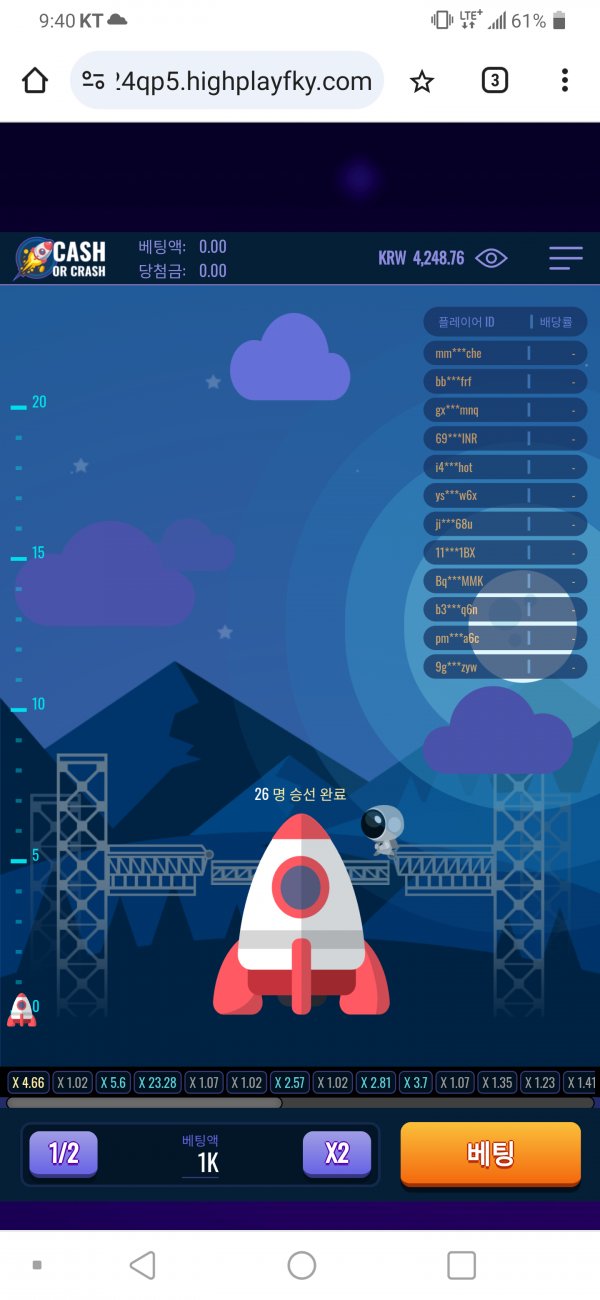The height and width of the screenshot is (1300, 600).
Task: Open the Chrome overflow menu
Action: 565,81
